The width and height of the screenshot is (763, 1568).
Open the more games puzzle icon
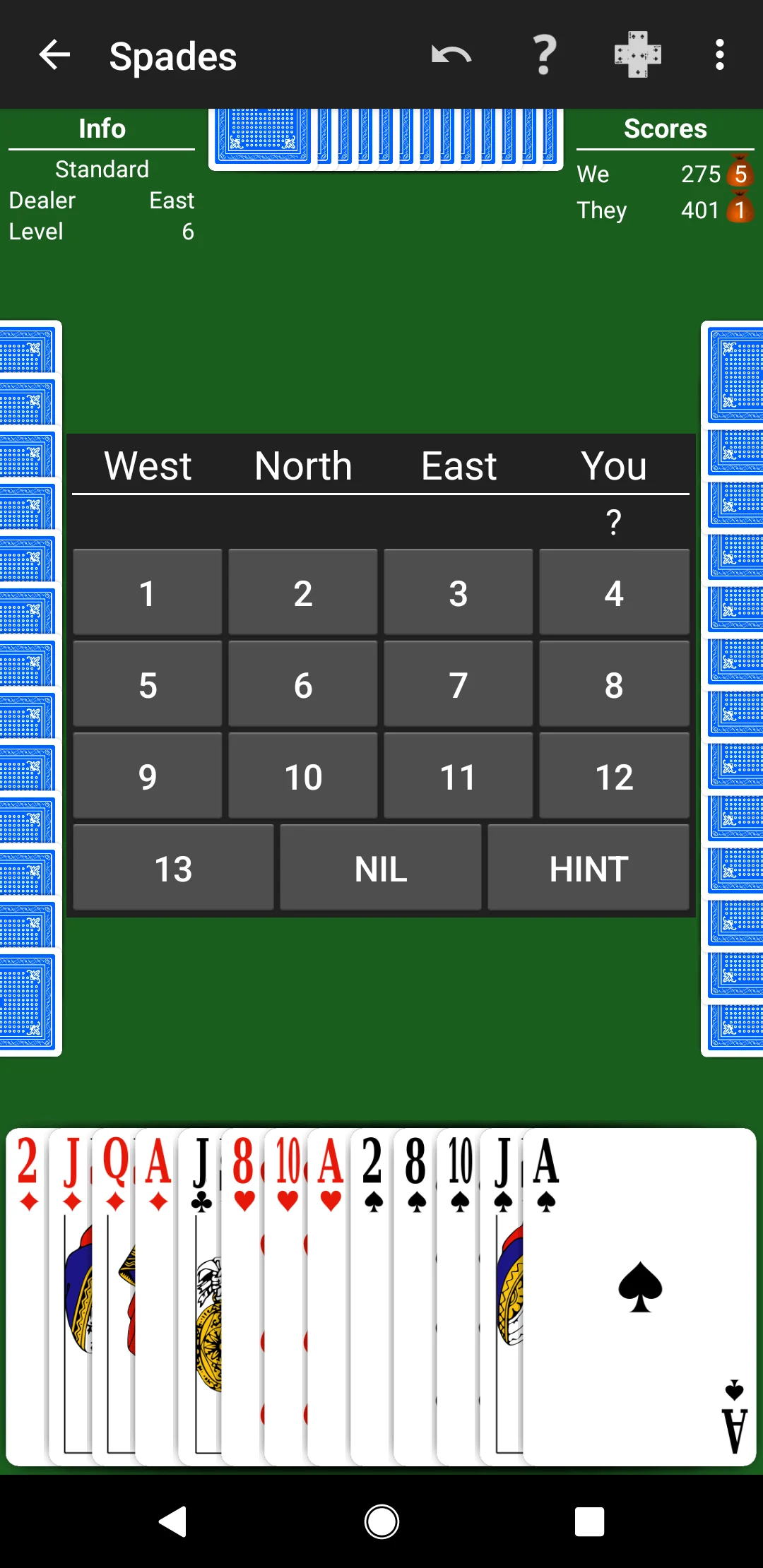point(637,55)
